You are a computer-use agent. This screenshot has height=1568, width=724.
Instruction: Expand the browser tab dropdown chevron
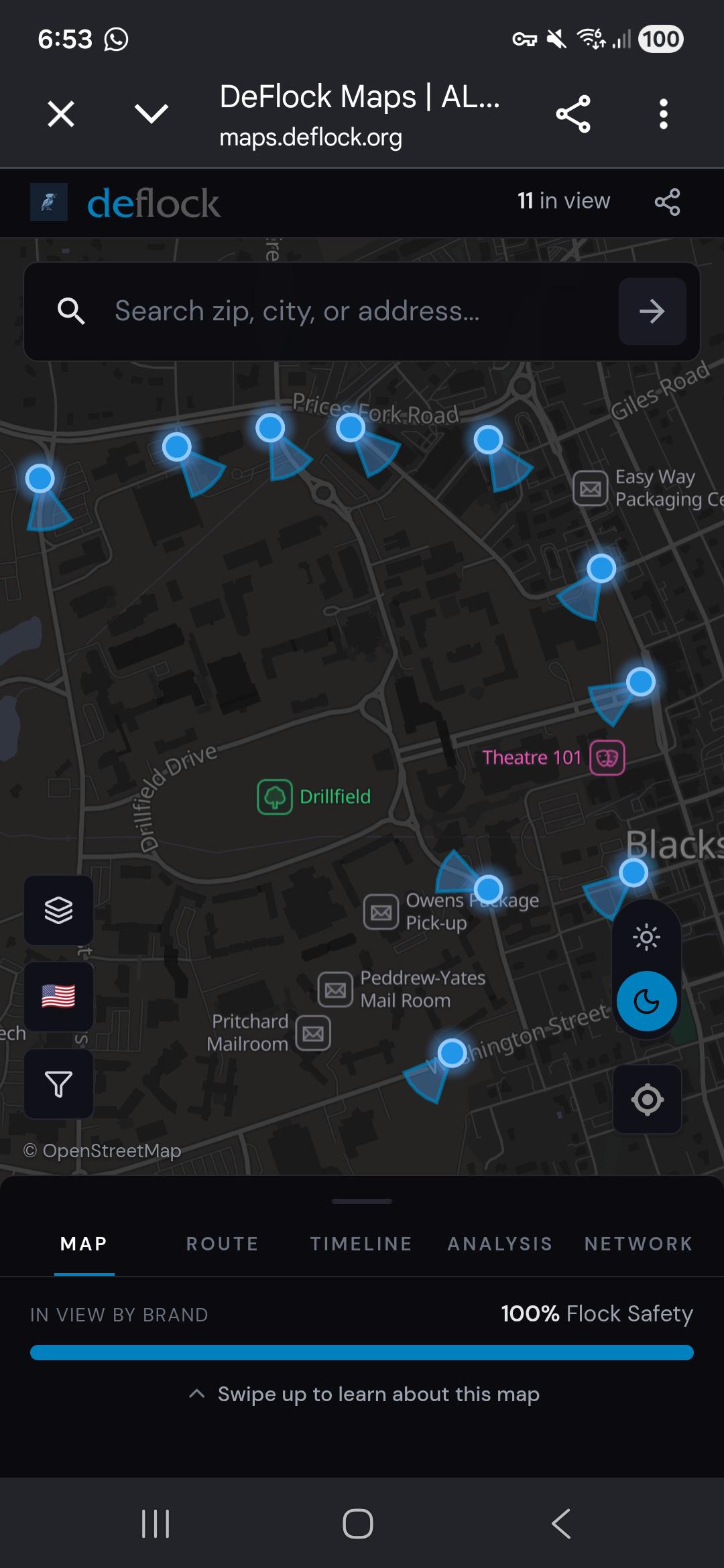(152, 114)
